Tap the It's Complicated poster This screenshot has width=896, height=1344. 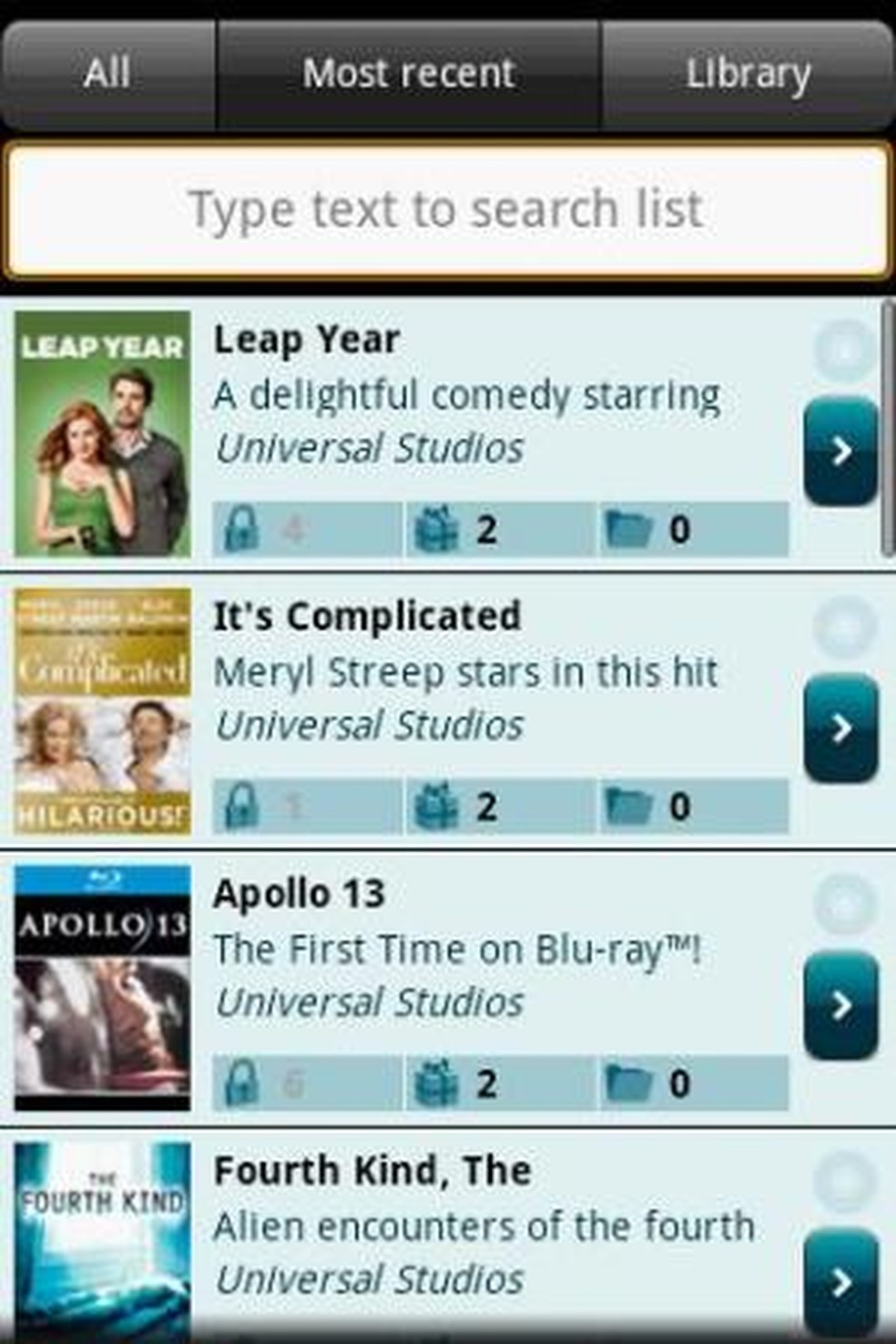coord(103,711)
